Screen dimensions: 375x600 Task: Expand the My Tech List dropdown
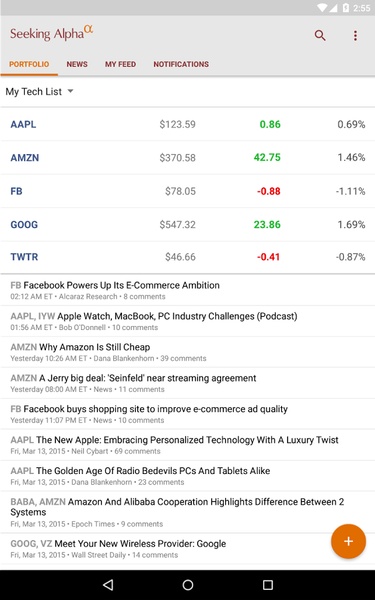(x=39, y=91)
